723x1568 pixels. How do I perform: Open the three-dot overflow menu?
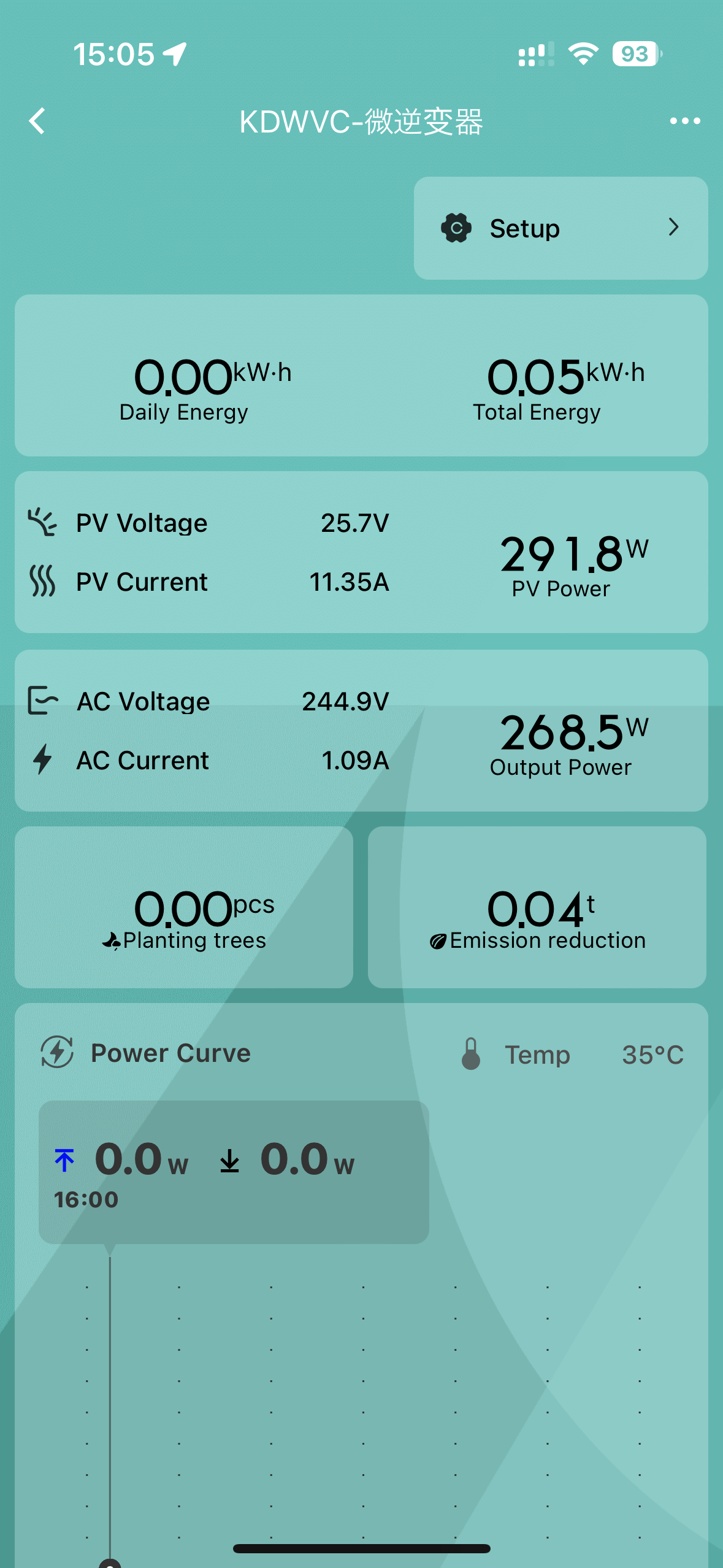tap(684, 121)
